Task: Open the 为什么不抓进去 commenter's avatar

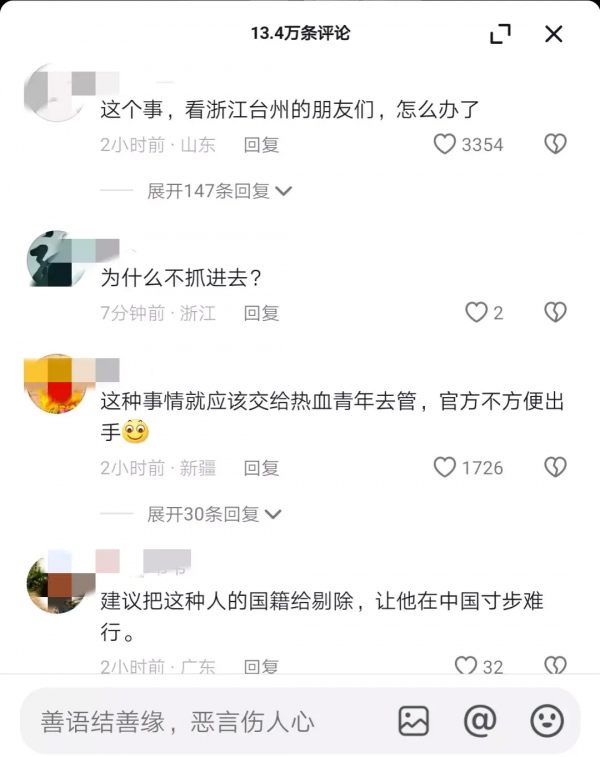Action: [55, 259]
